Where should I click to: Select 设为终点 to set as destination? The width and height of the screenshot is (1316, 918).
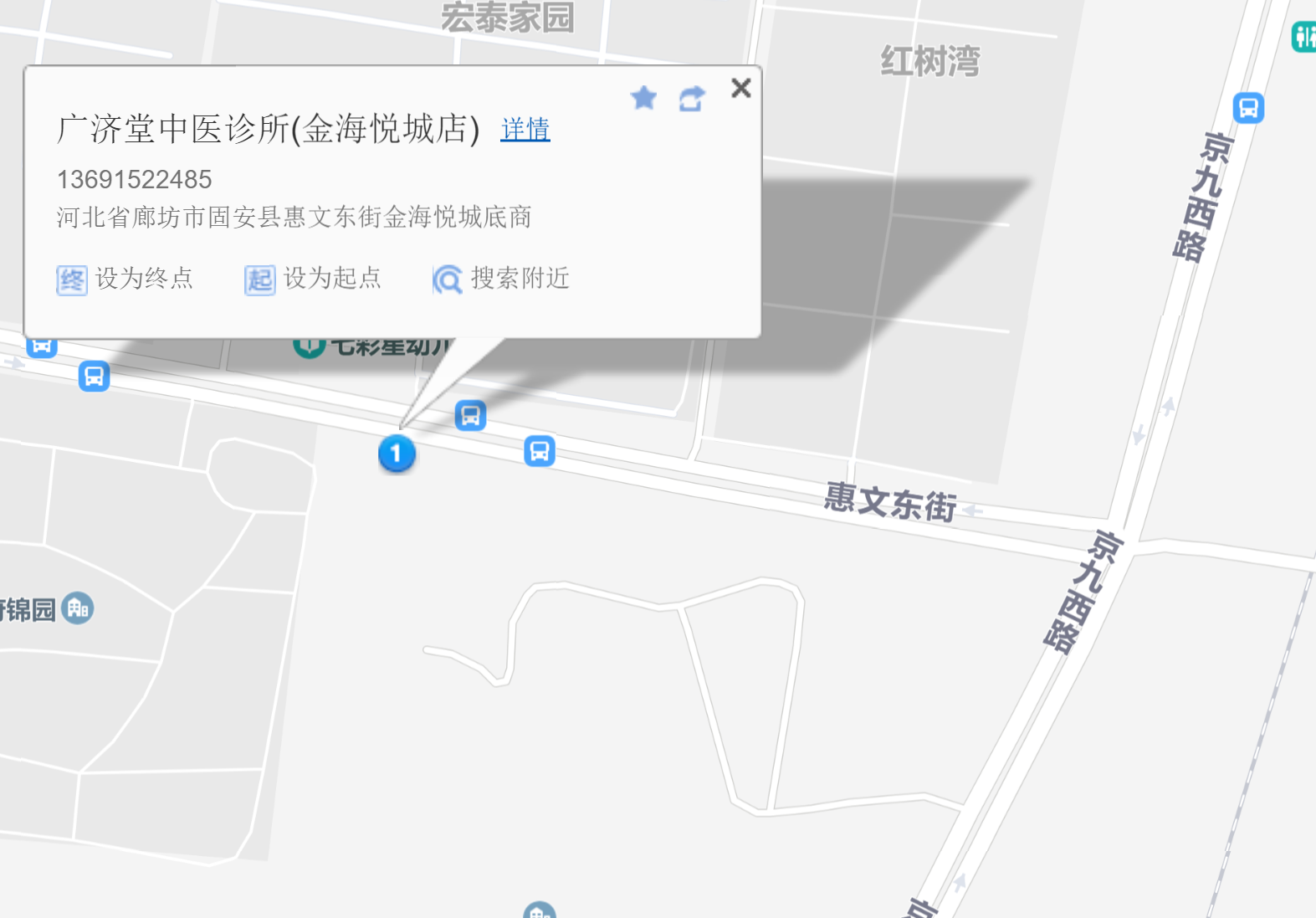coord(125,279)
